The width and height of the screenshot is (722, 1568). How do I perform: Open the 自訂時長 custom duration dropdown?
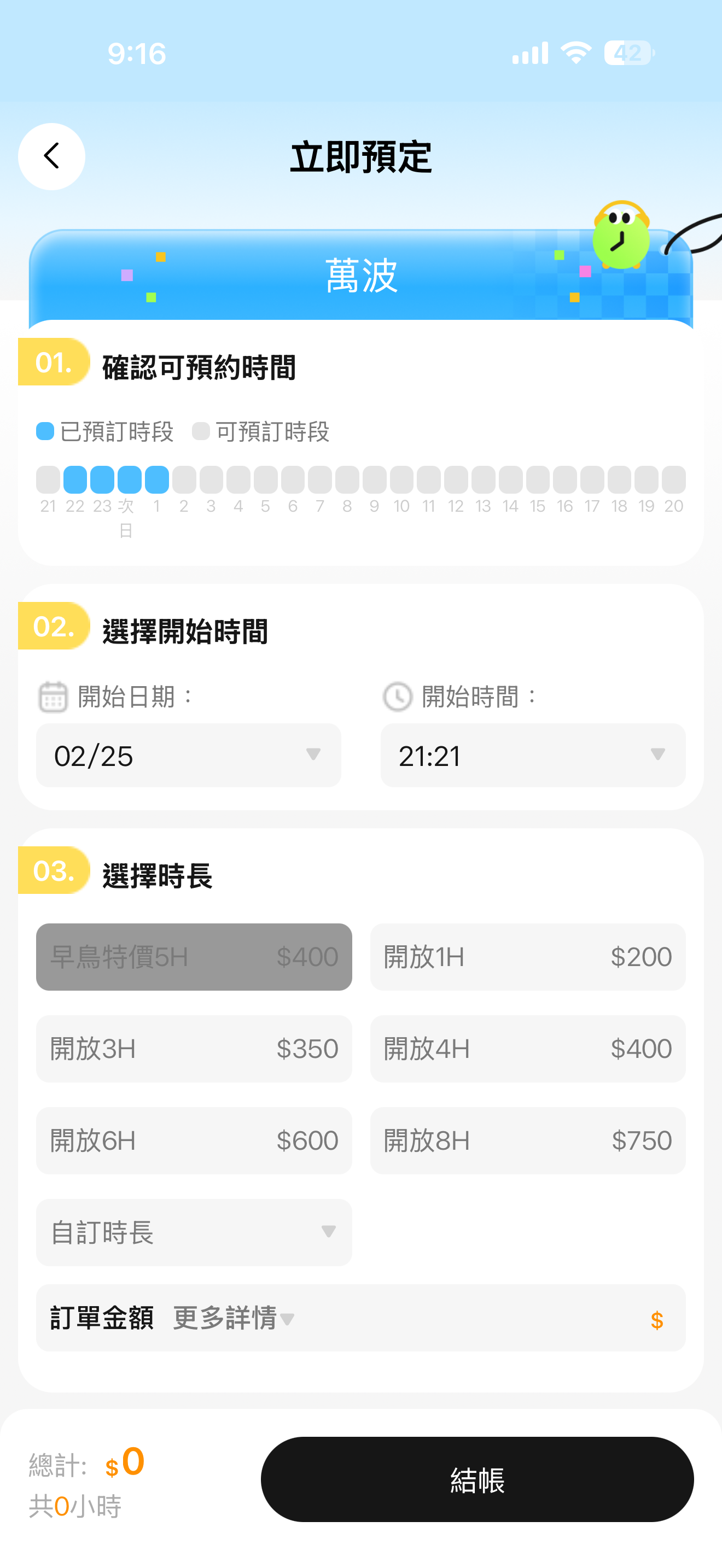[193, 1233]
